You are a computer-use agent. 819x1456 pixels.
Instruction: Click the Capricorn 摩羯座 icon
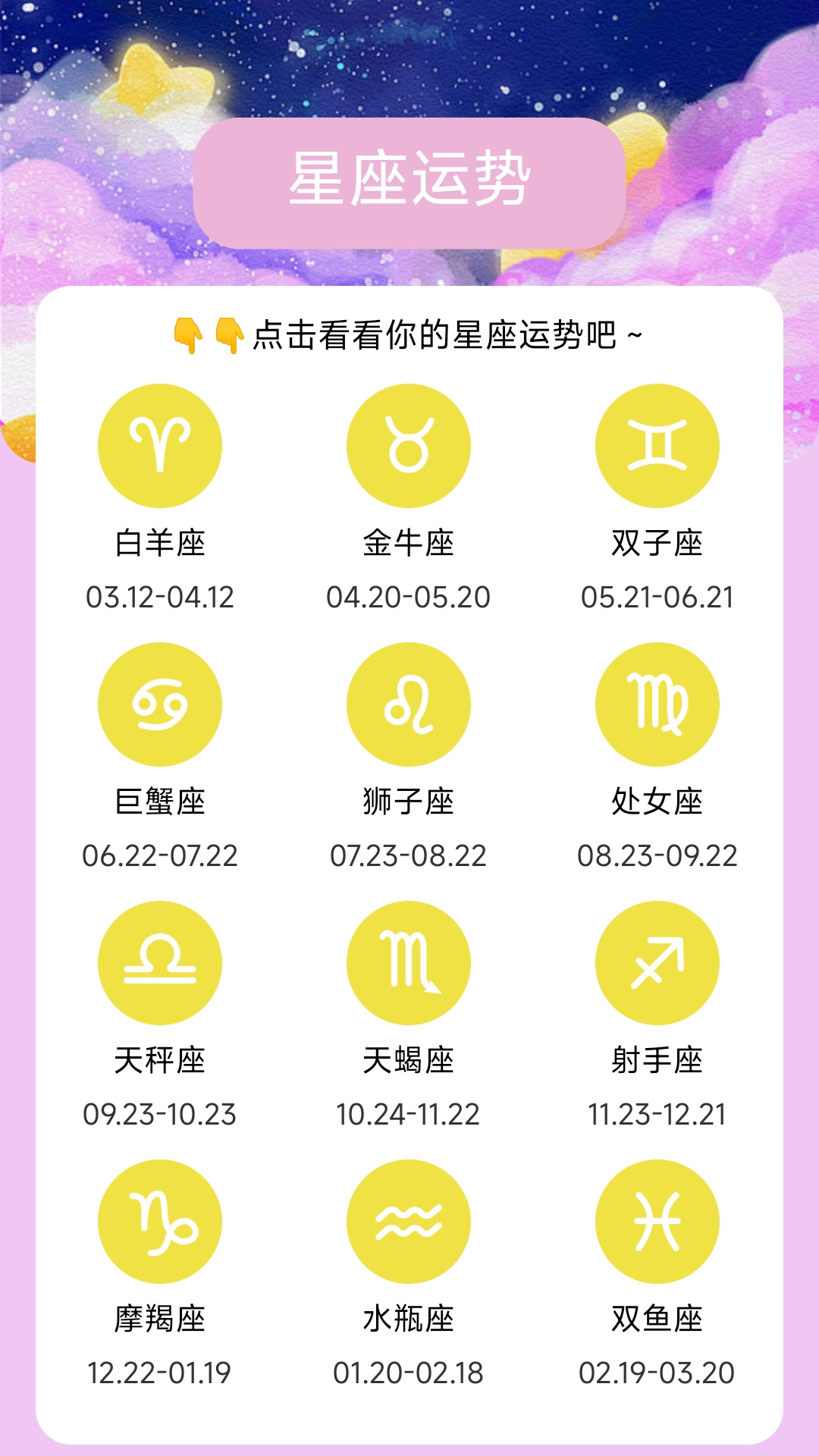161,1219
